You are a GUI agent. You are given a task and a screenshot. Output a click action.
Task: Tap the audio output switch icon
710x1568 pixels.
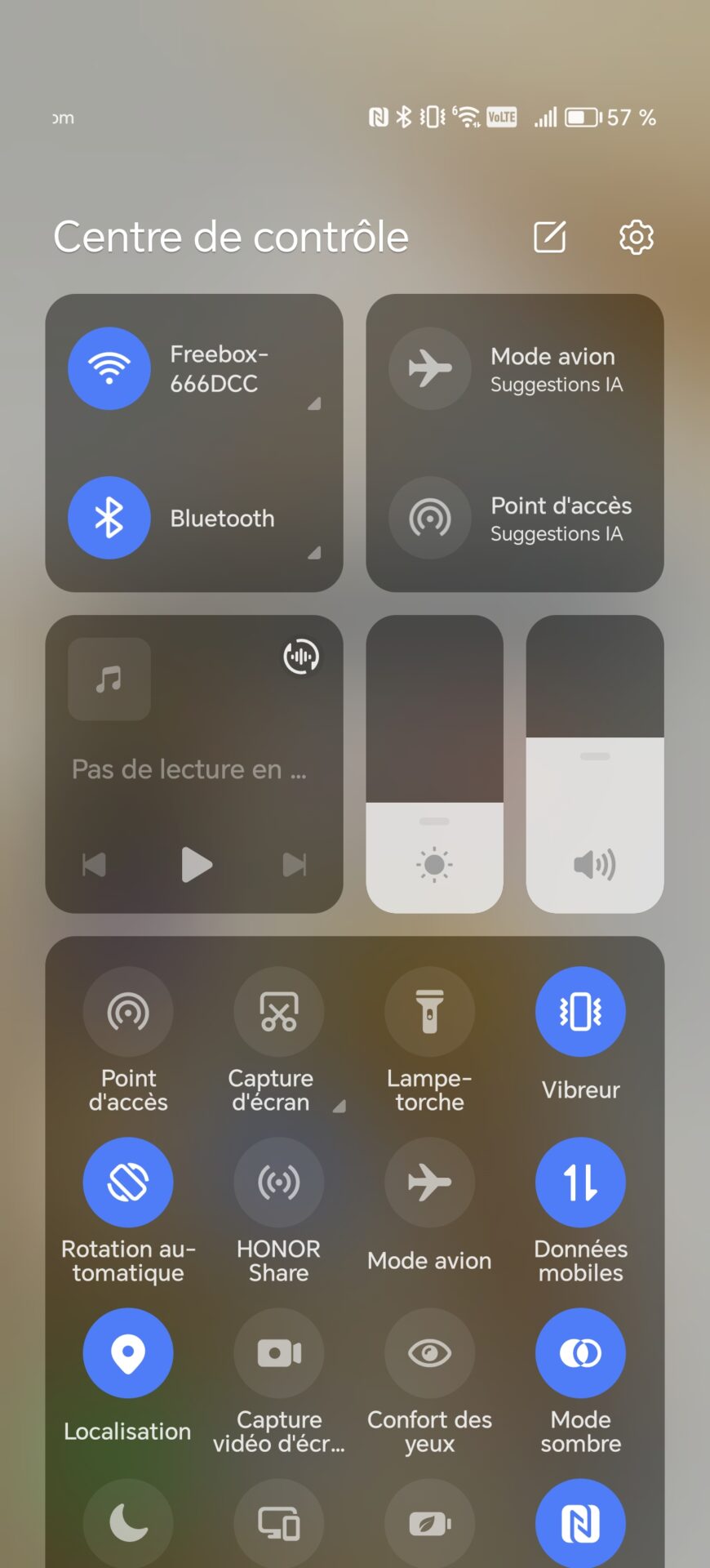(300, 657)
